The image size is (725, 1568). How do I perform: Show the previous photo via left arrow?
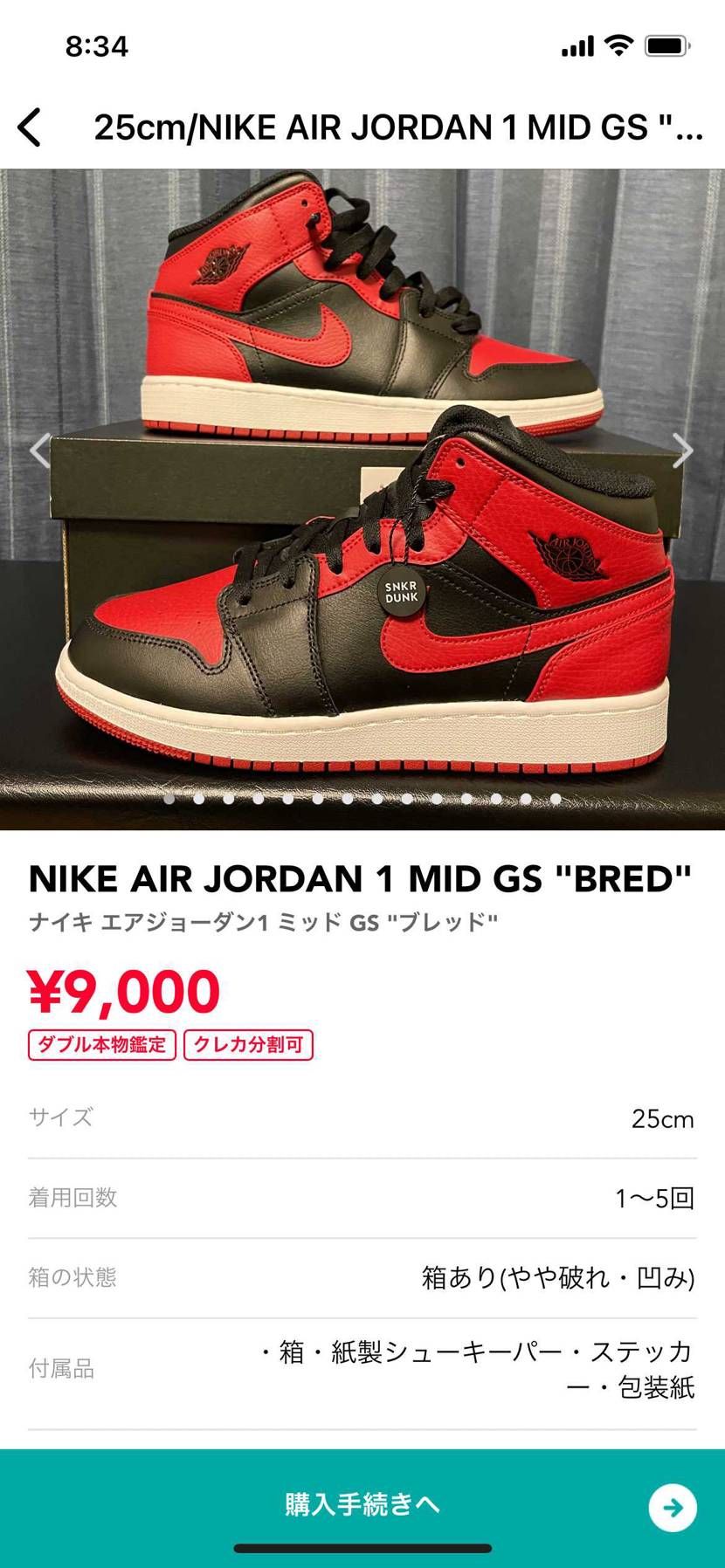[x=38, y=450]
